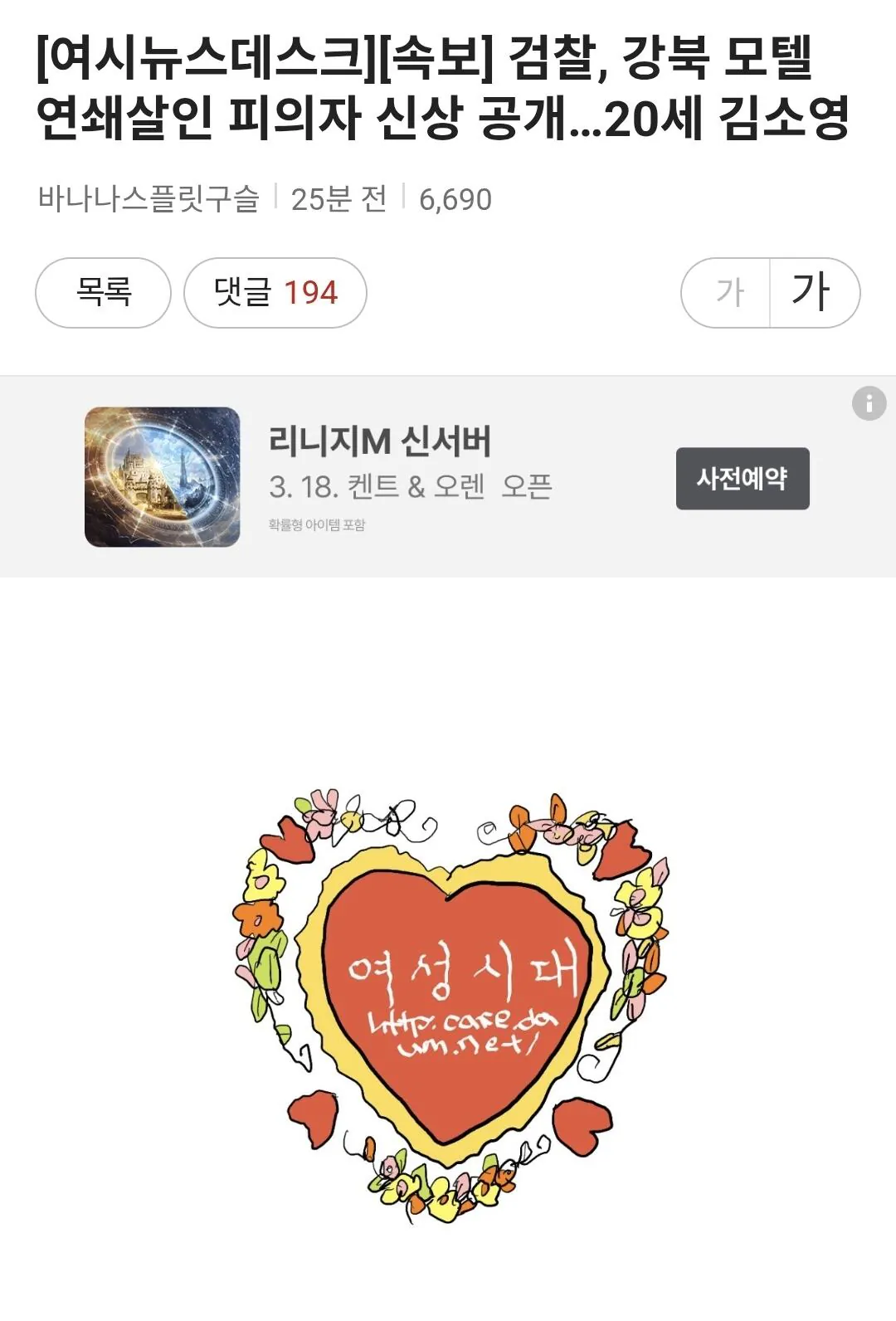Decrease text size with small 가
896x1321 pixels.
tap(728, 292)
